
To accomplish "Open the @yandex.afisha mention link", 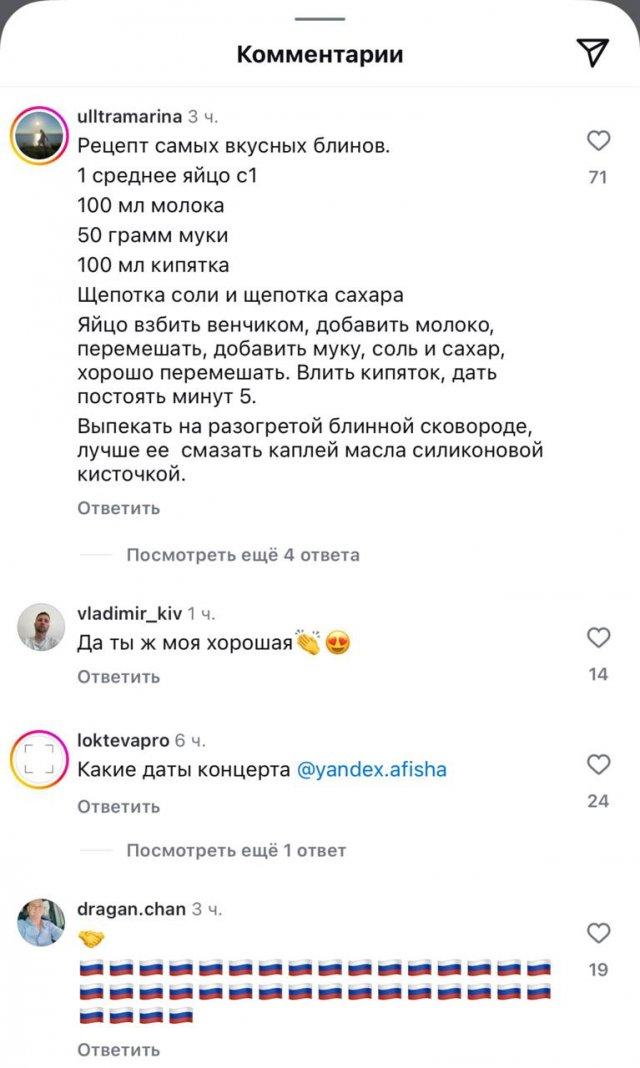I will pyautogui.click(x=372, y=770).
